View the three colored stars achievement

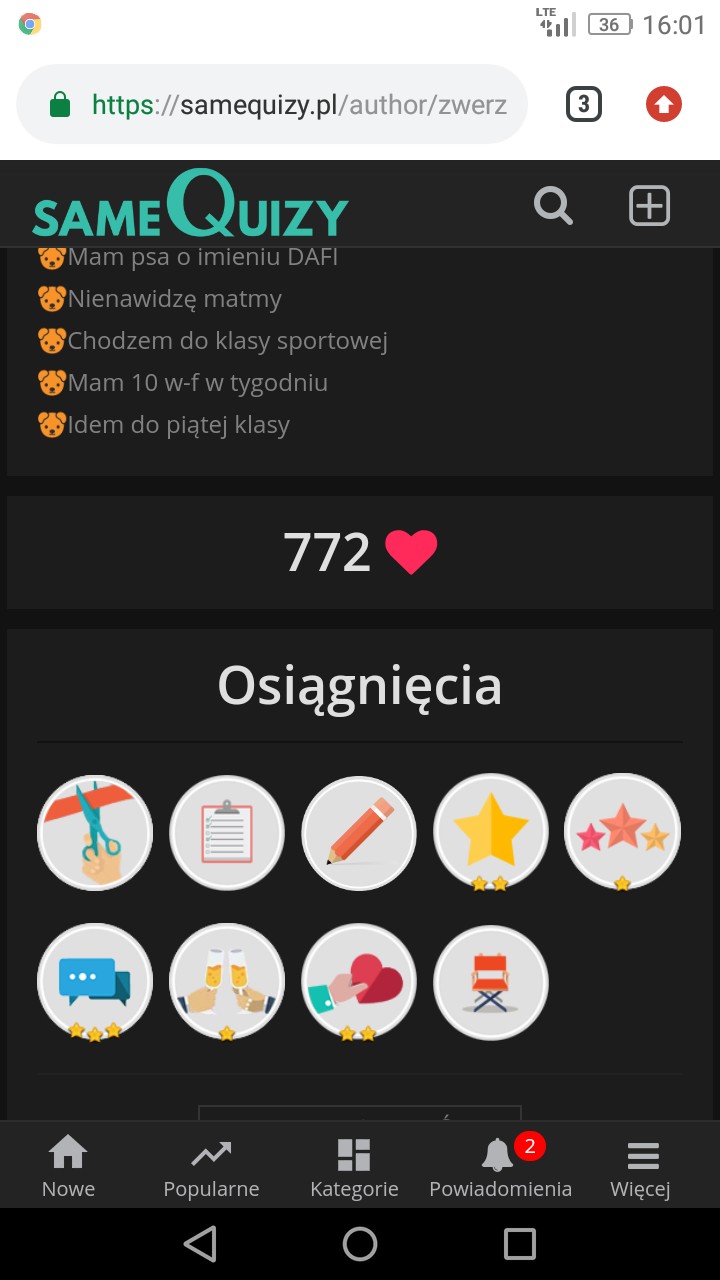[x=623, y=833]
